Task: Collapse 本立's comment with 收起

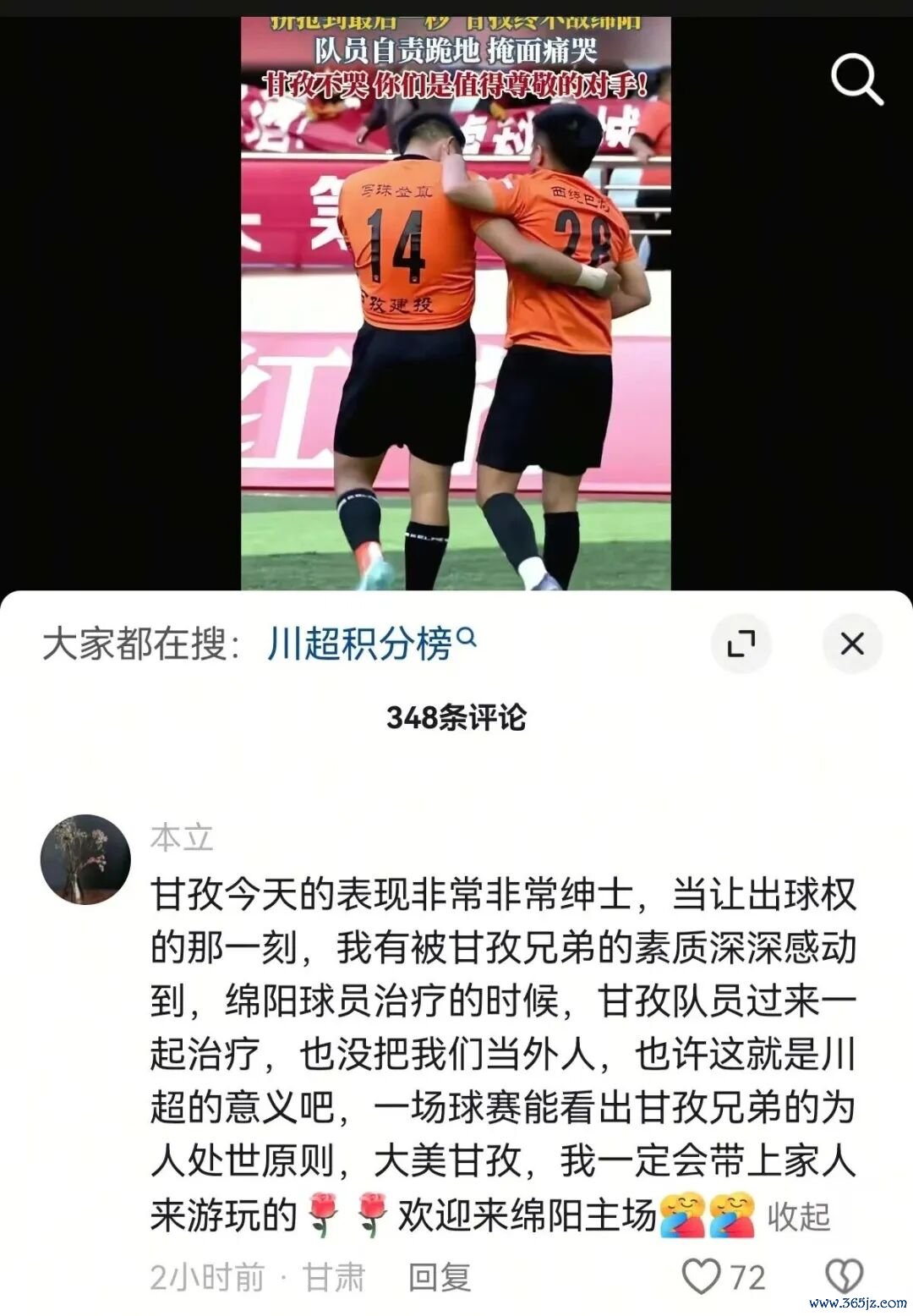Action: pyautogui.click(x=799, y=1216)
